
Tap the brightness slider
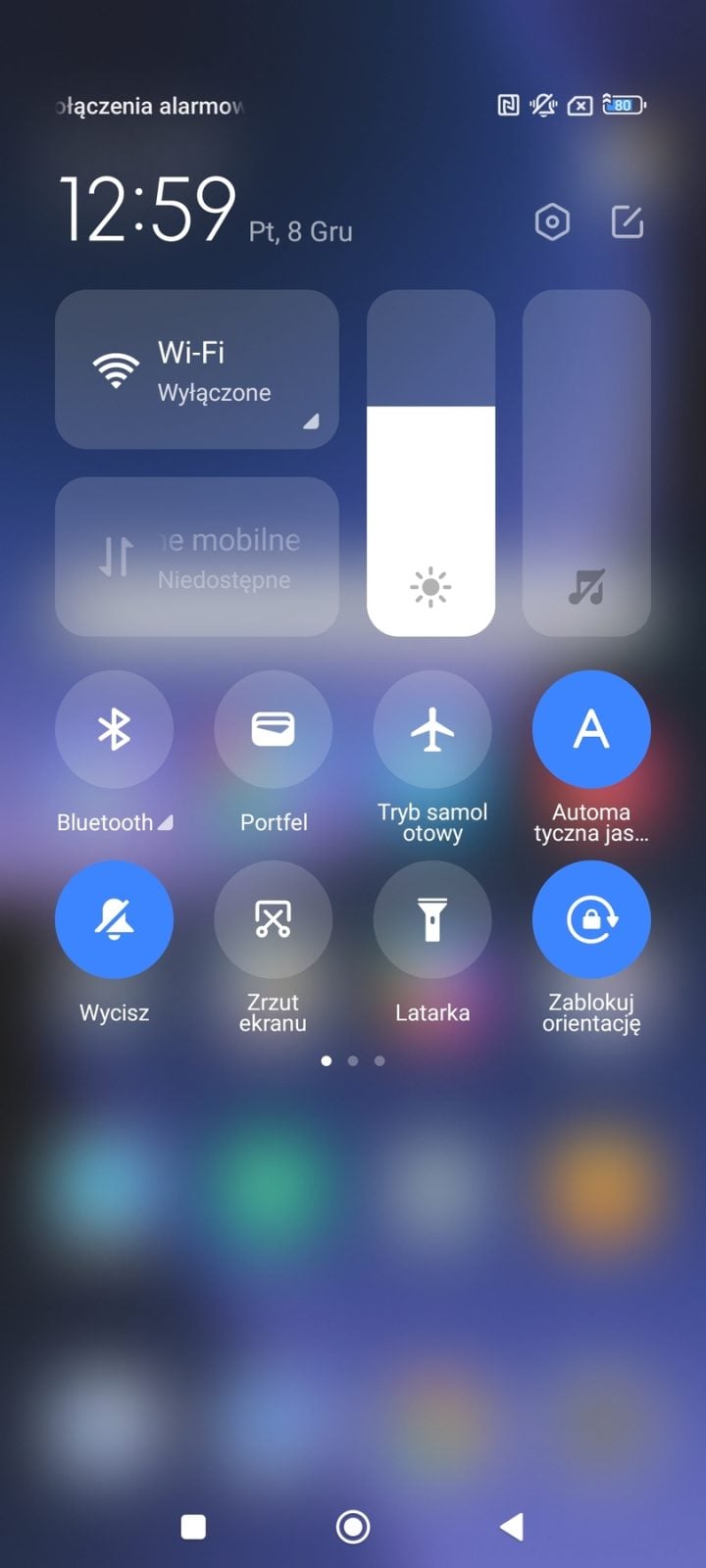click(430, 463)
